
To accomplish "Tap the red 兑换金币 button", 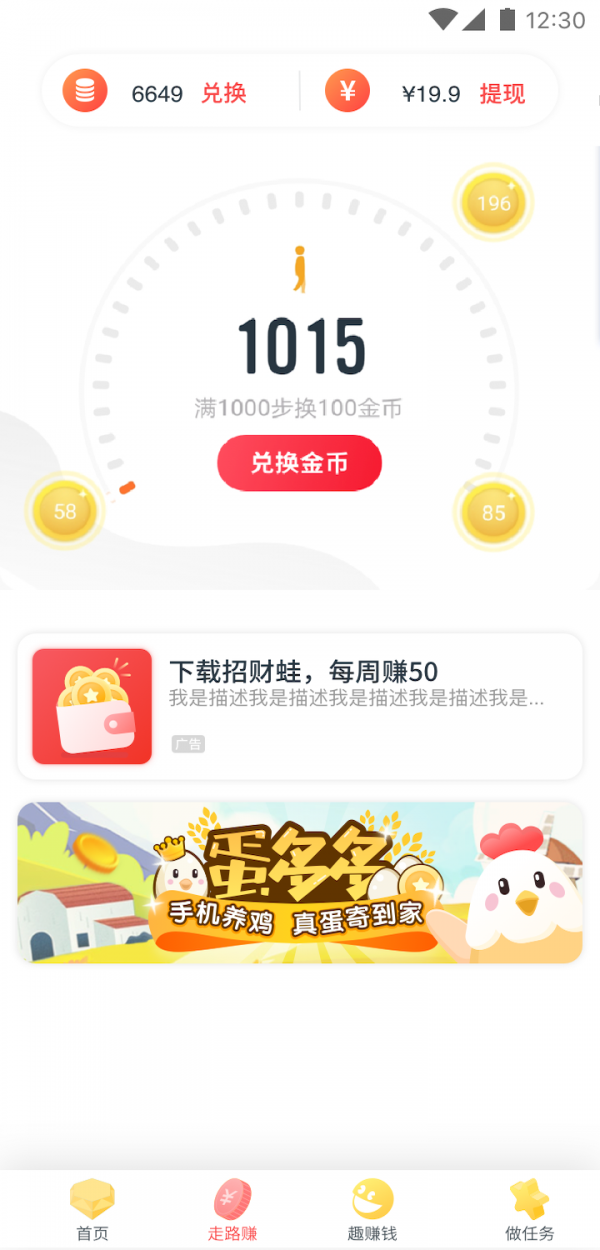I will click(x=299, y=463).
